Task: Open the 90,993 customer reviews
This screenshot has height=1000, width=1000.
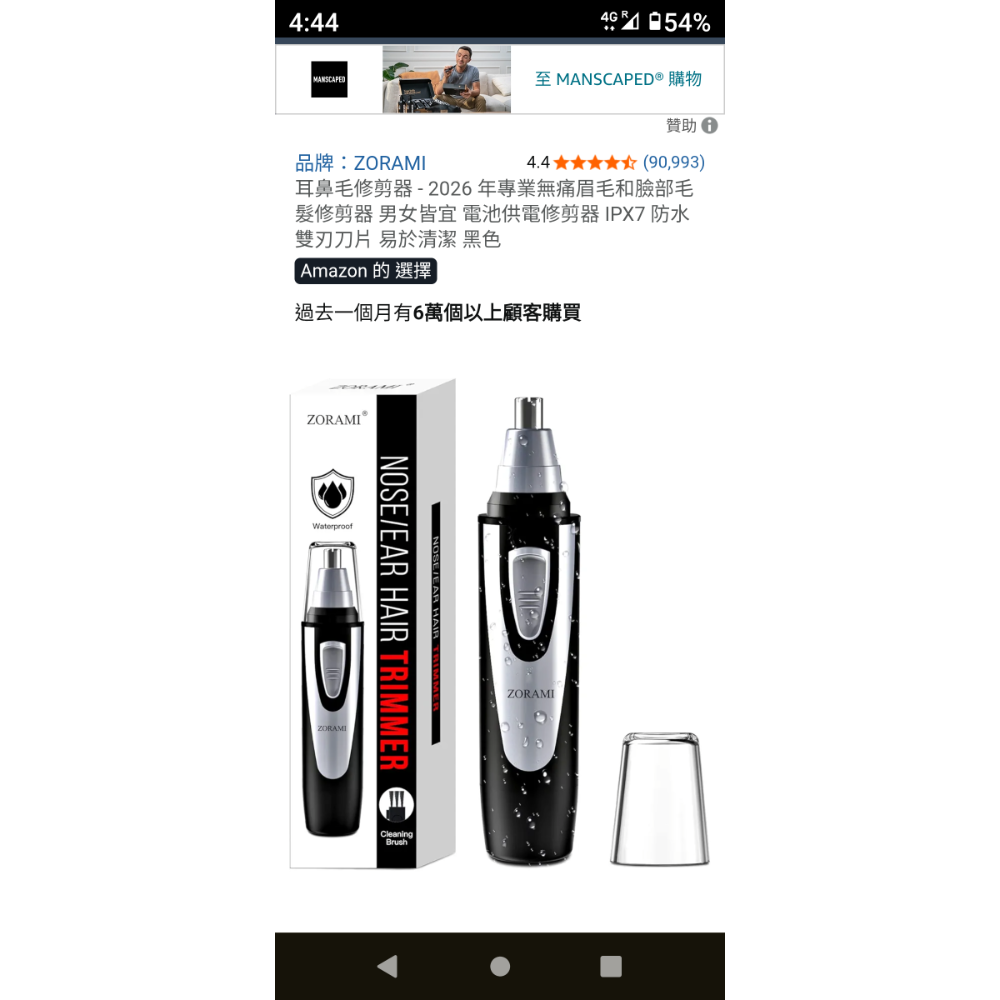Action: 673,162
